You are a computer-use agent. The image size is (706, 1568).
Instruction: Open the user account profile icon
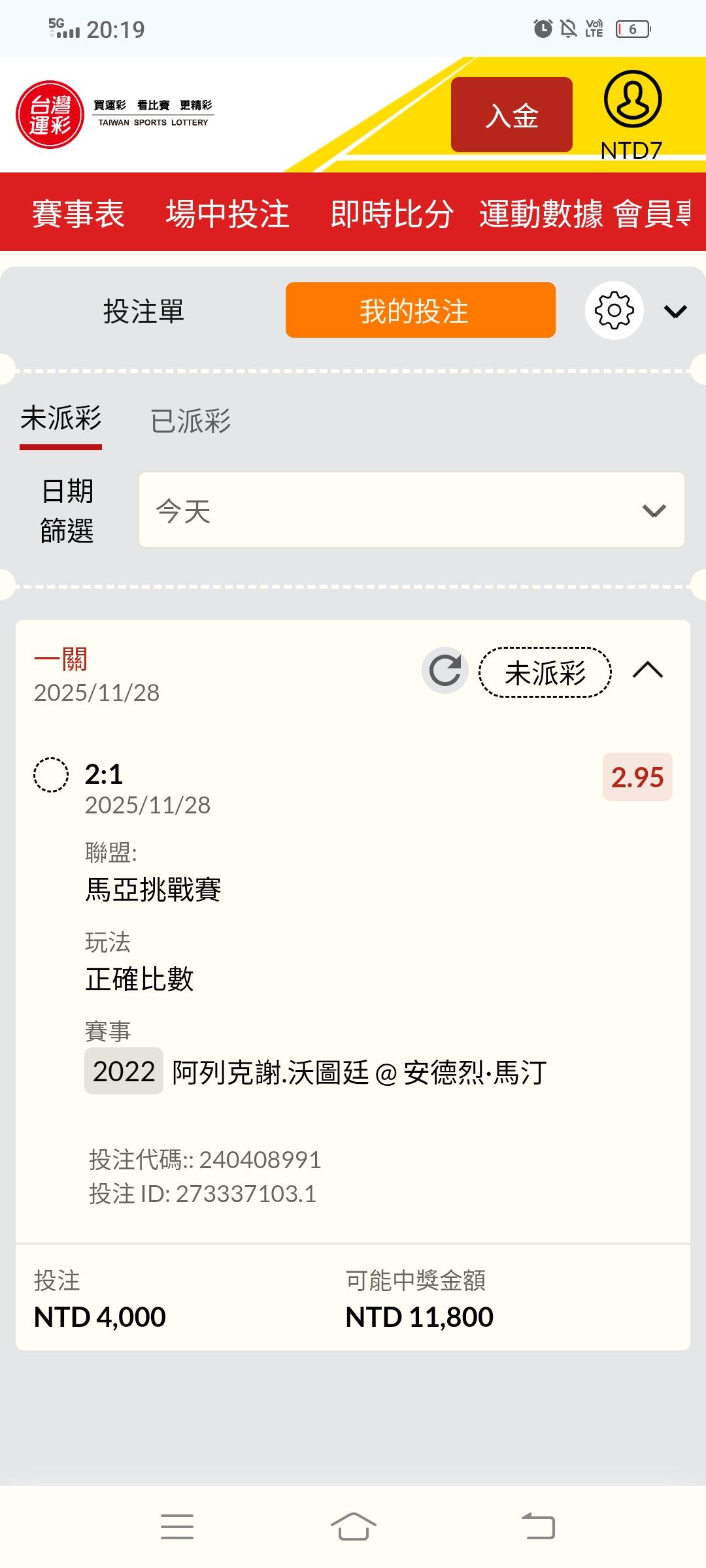pos(632,100)
